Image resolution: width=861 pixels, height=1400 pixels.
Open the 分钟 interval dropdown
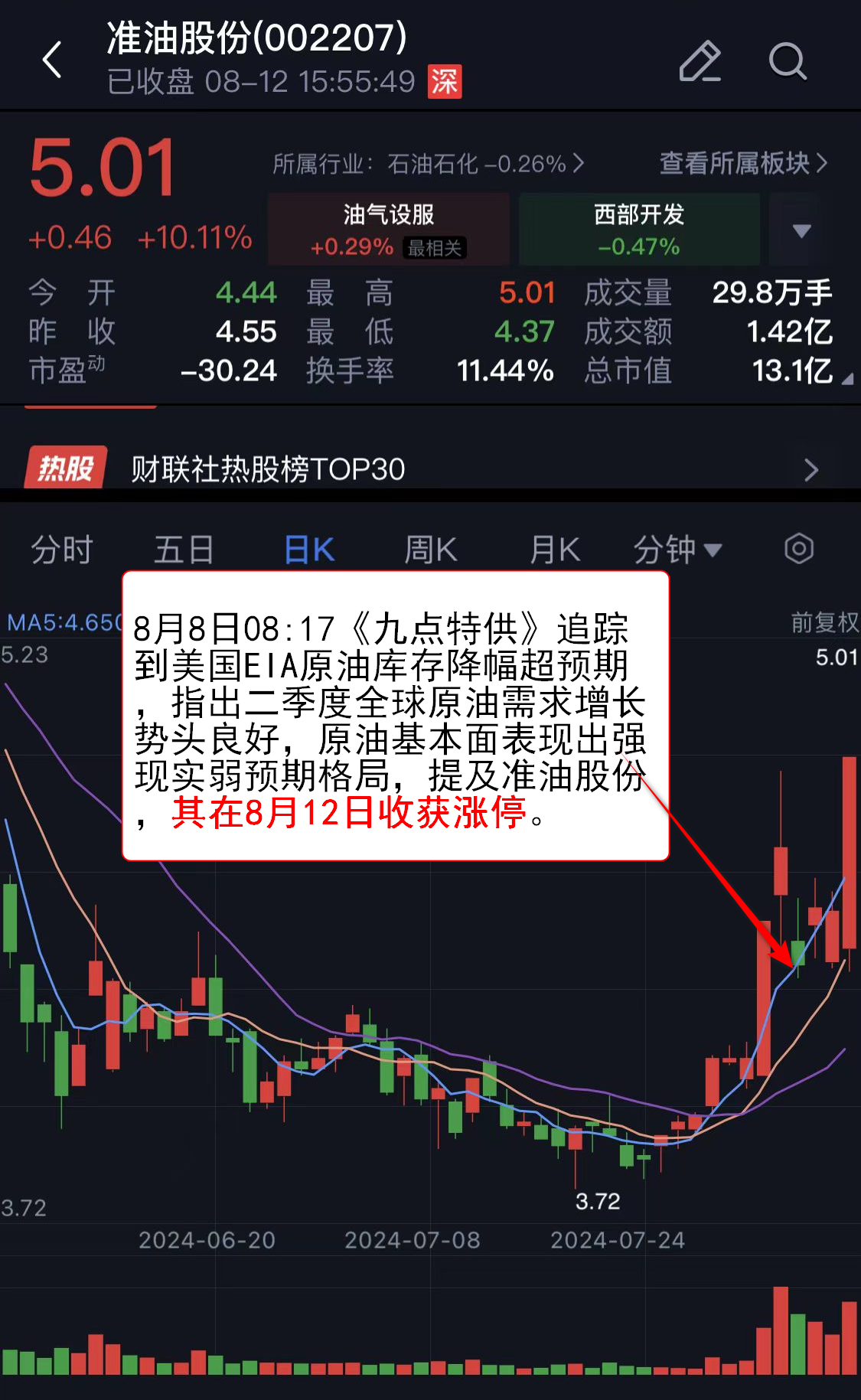pyautogui.click(x=677, y=550)
